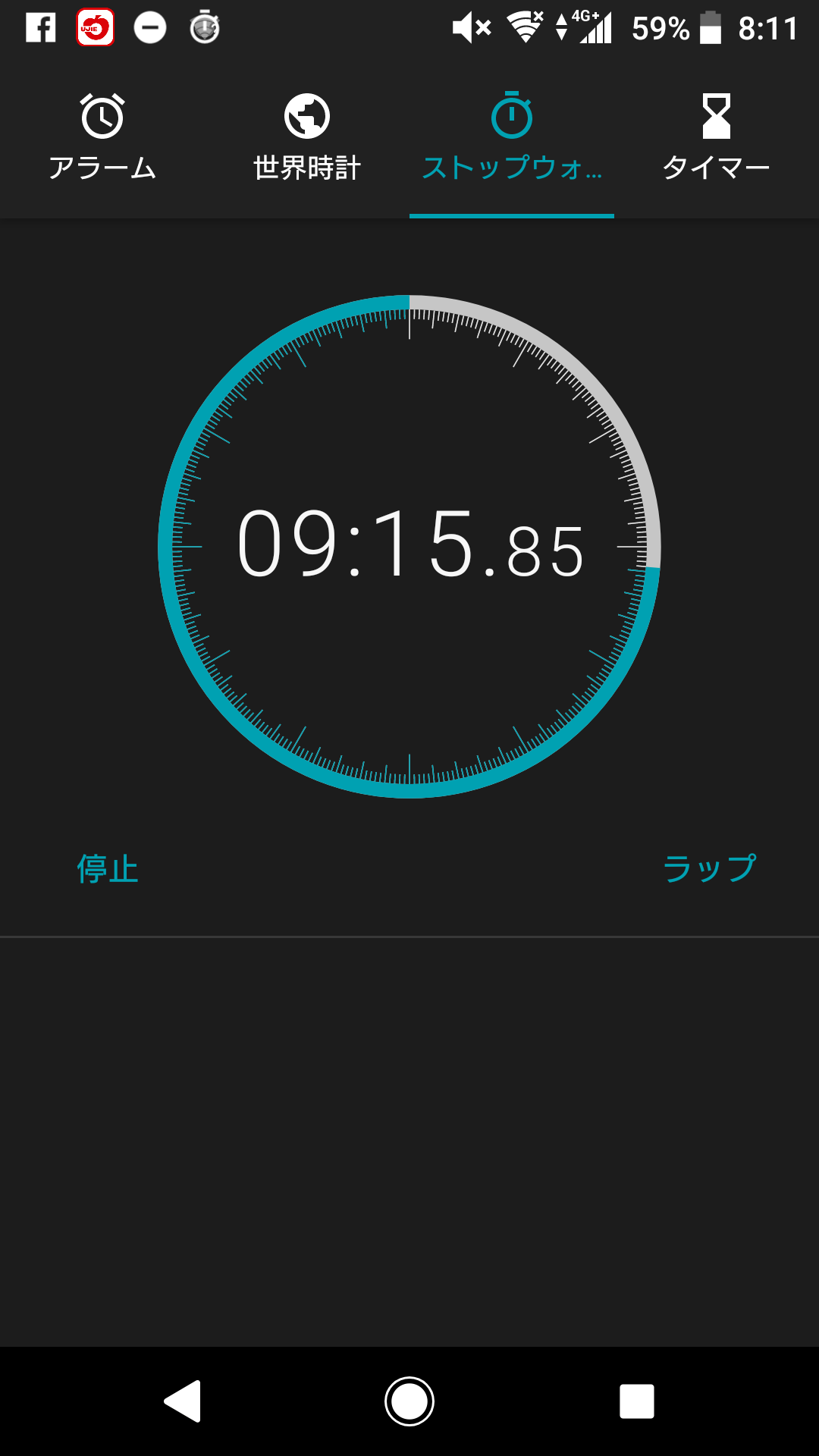Open the timer hourglass icon
This screenshot has width=819, height=1456.
pyautogui.click(x=715, y=115)
